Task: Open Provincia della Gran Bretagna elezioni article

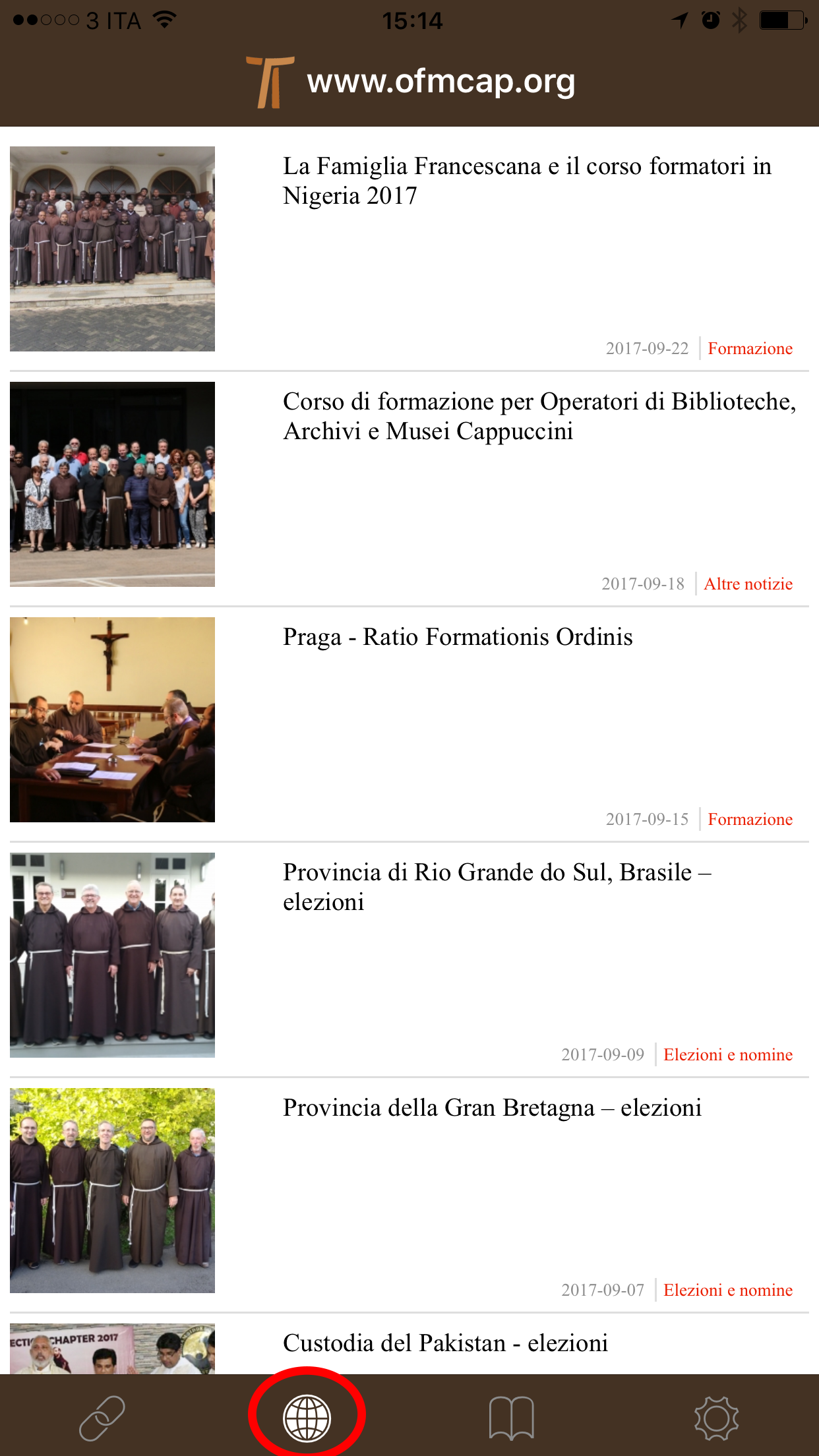Action: (492, 1108)
